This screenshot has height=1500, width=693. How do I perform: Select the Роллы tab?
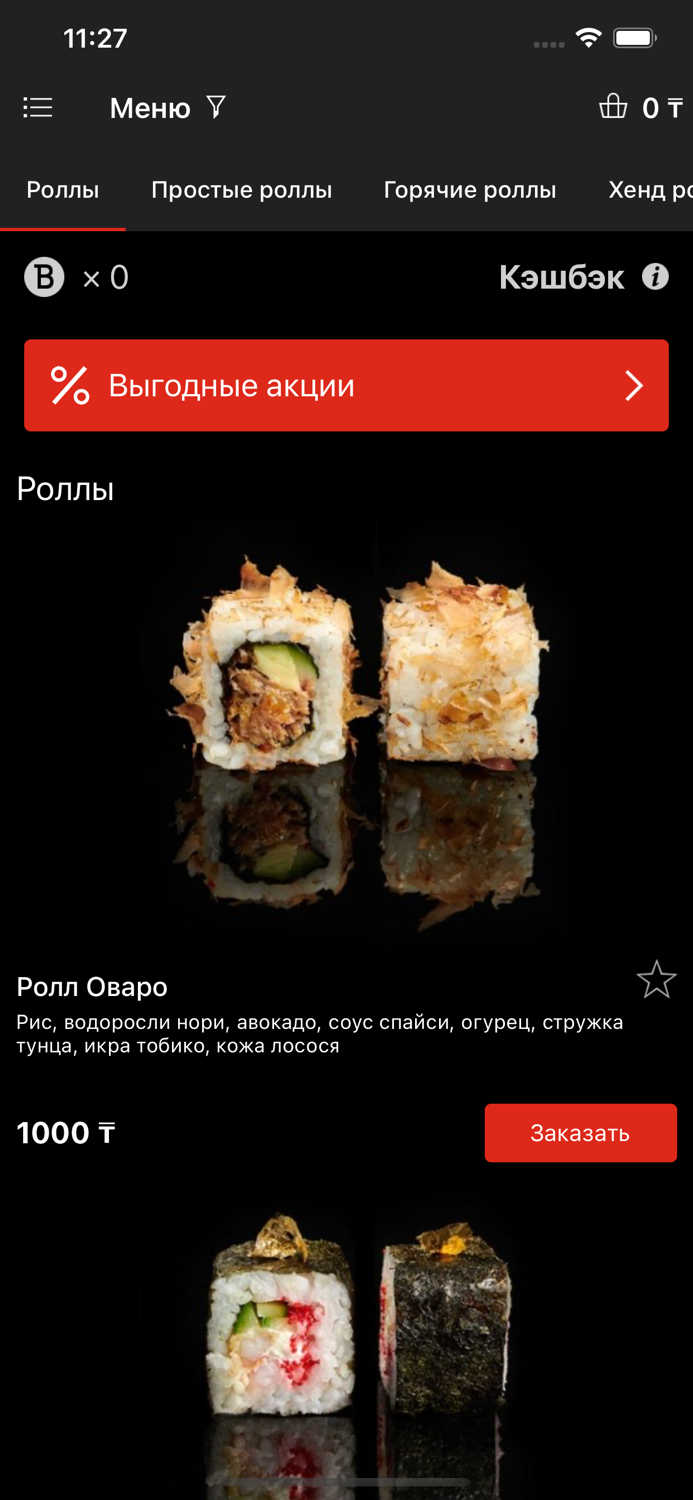click(x=62, y=190)
